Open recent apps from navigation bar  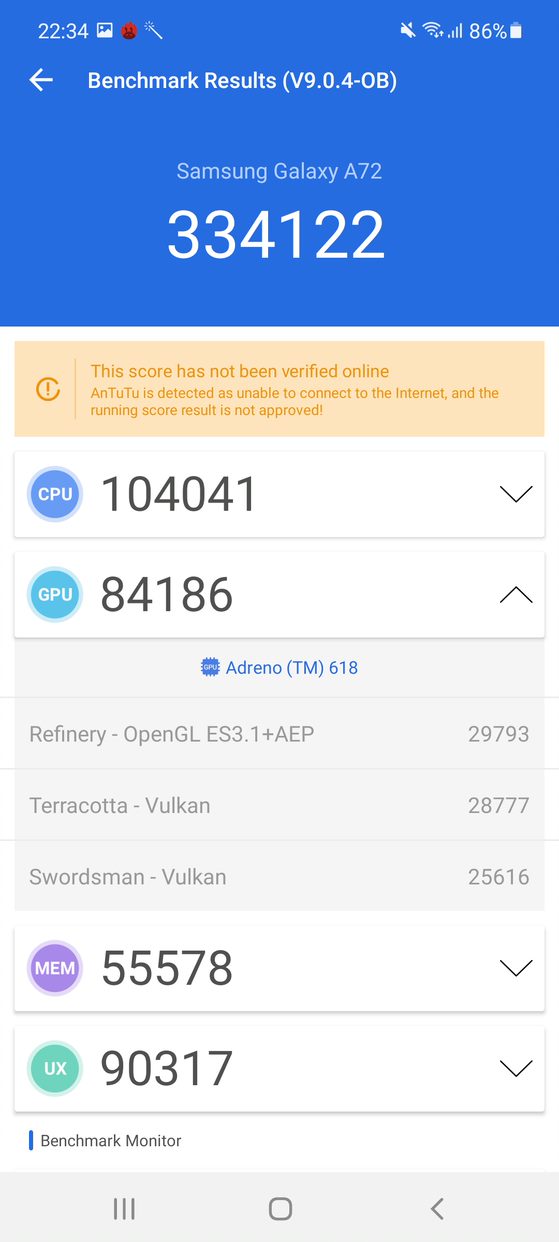124,1208
